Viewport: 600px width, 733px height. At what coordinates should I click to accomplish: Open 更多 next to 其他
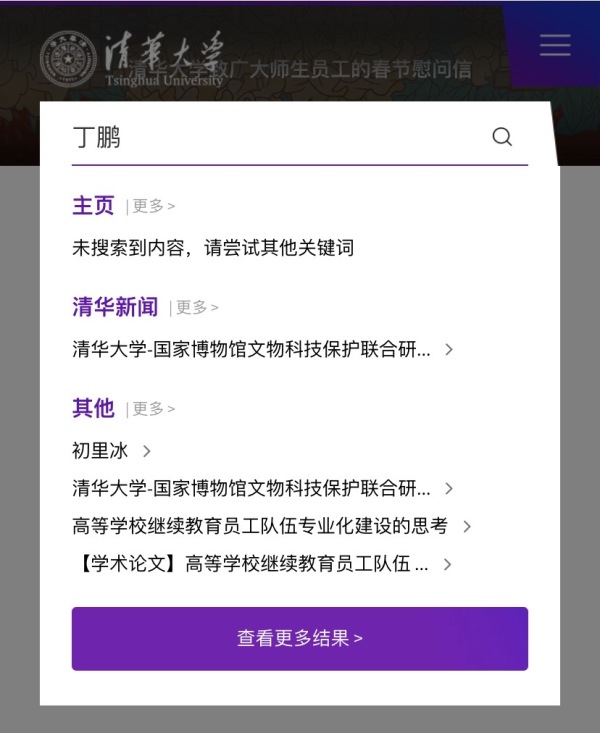[x=153, y=408]
